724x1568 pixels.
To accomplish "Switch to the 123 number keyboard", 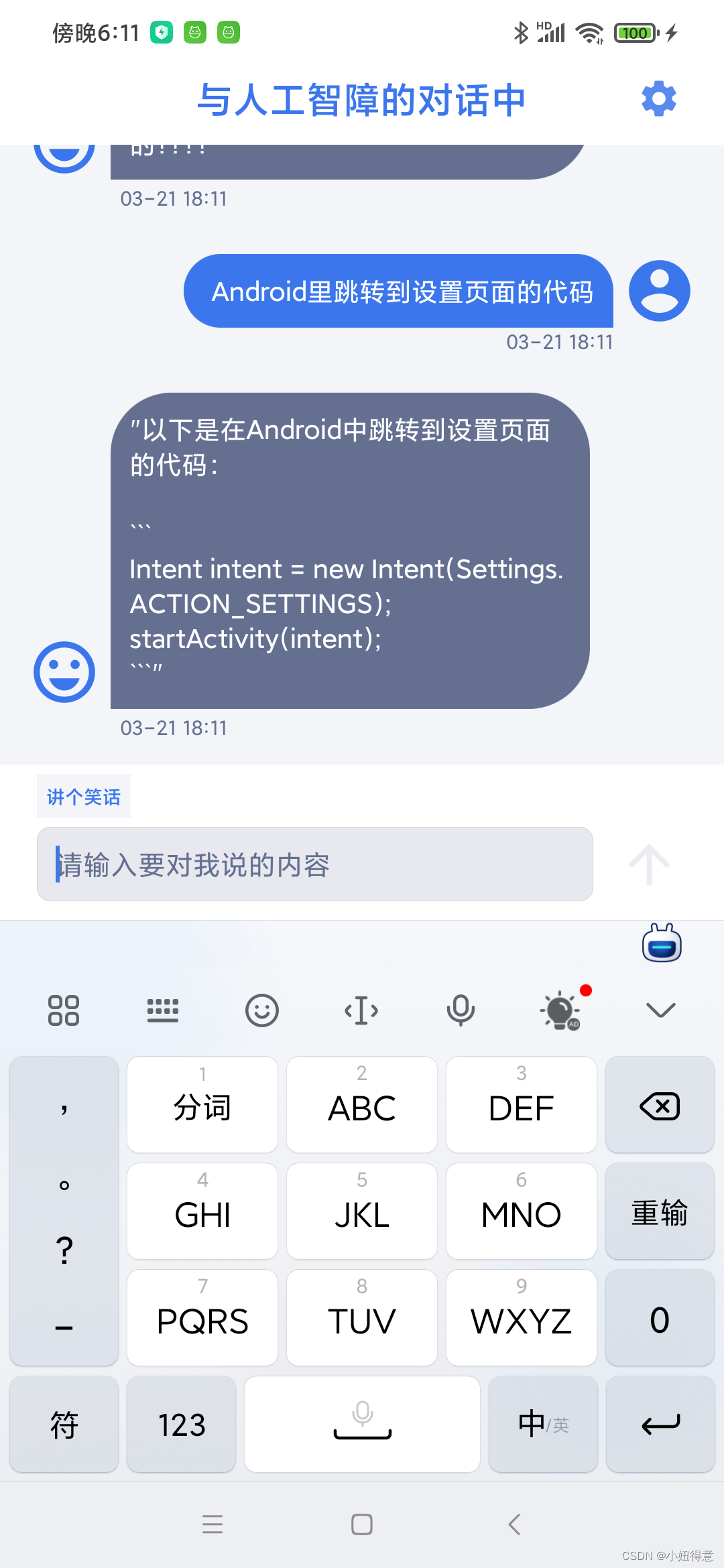I will [x=182, y=1424].
